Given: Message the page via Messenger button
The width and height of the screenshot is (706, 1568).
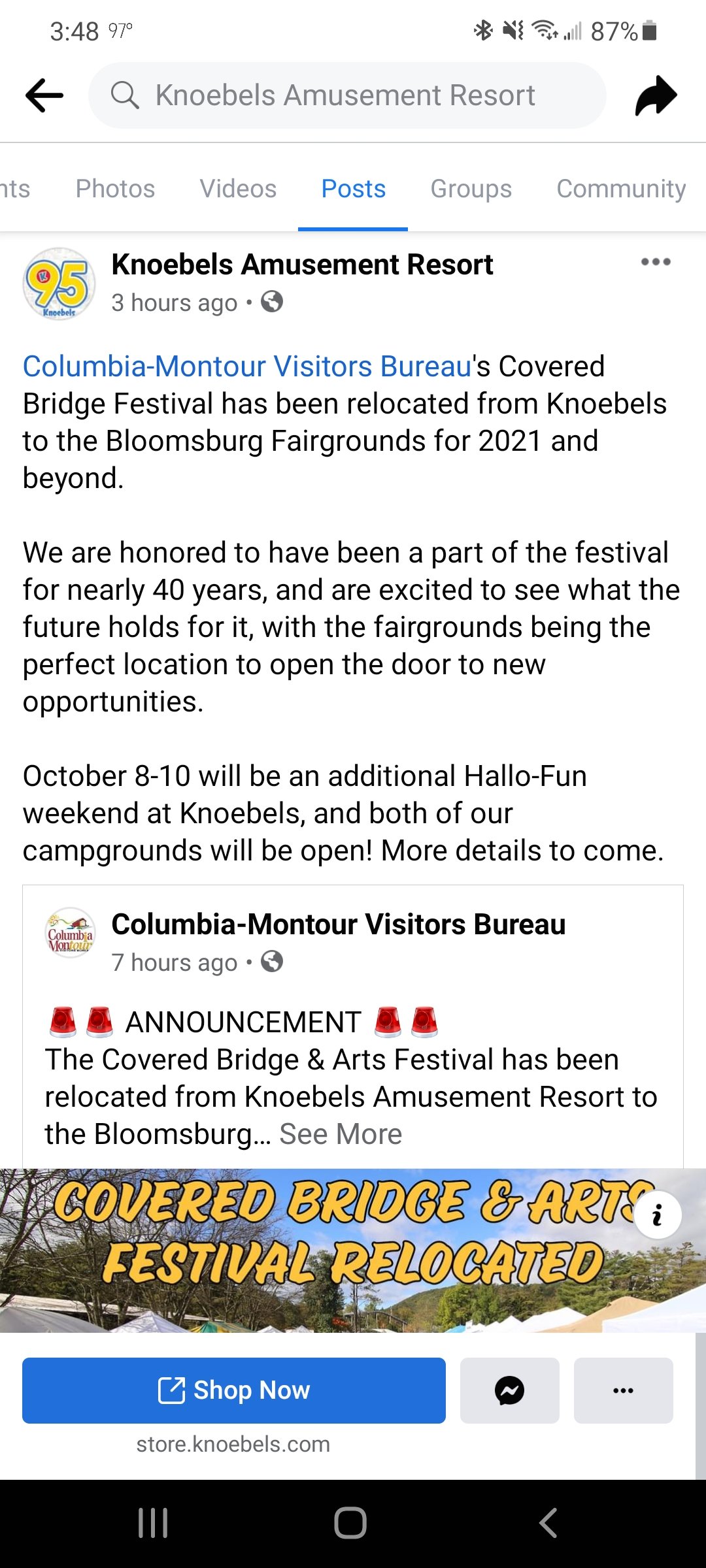Looking at the screenshot, I should point(510,1390).
